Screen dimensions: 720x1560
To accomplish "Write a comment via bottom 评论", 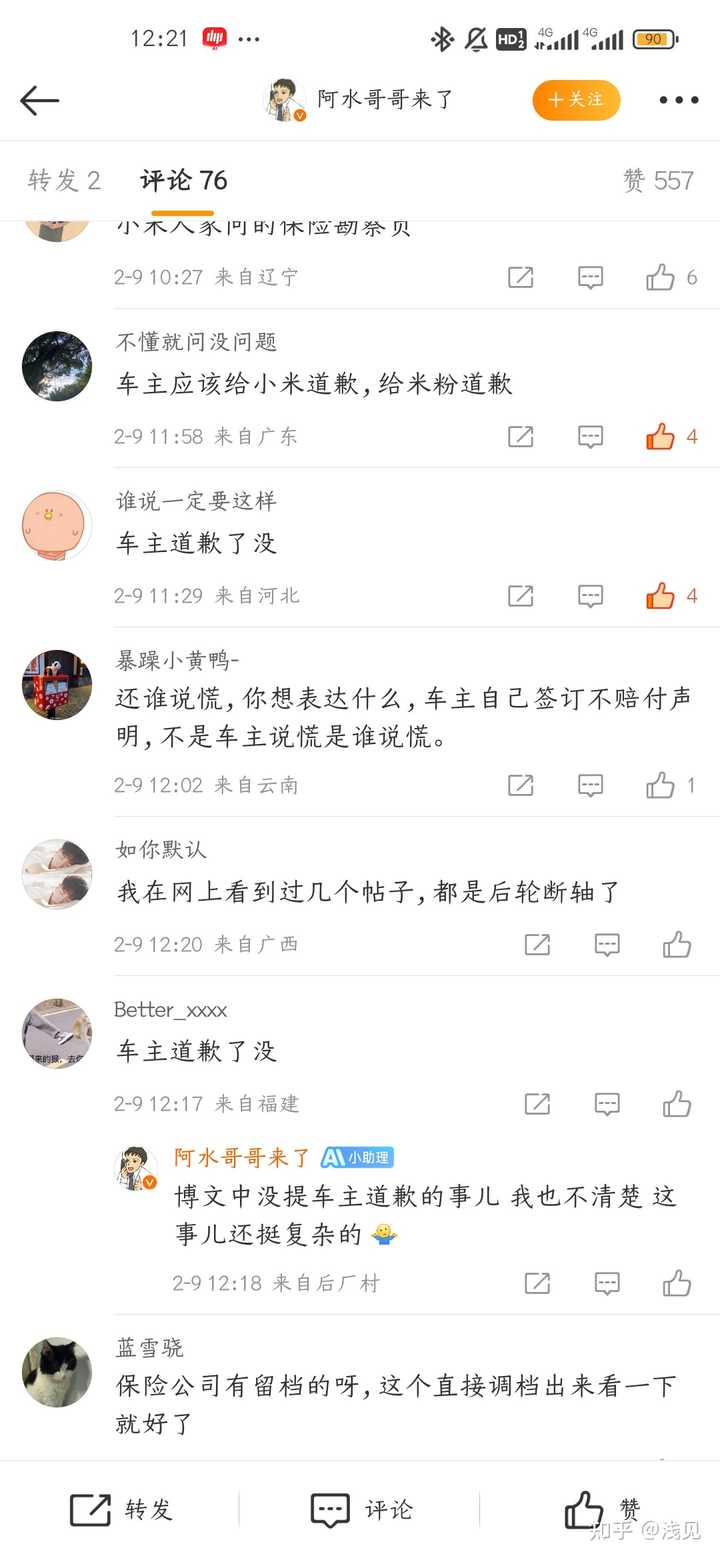I will 361,1510.
